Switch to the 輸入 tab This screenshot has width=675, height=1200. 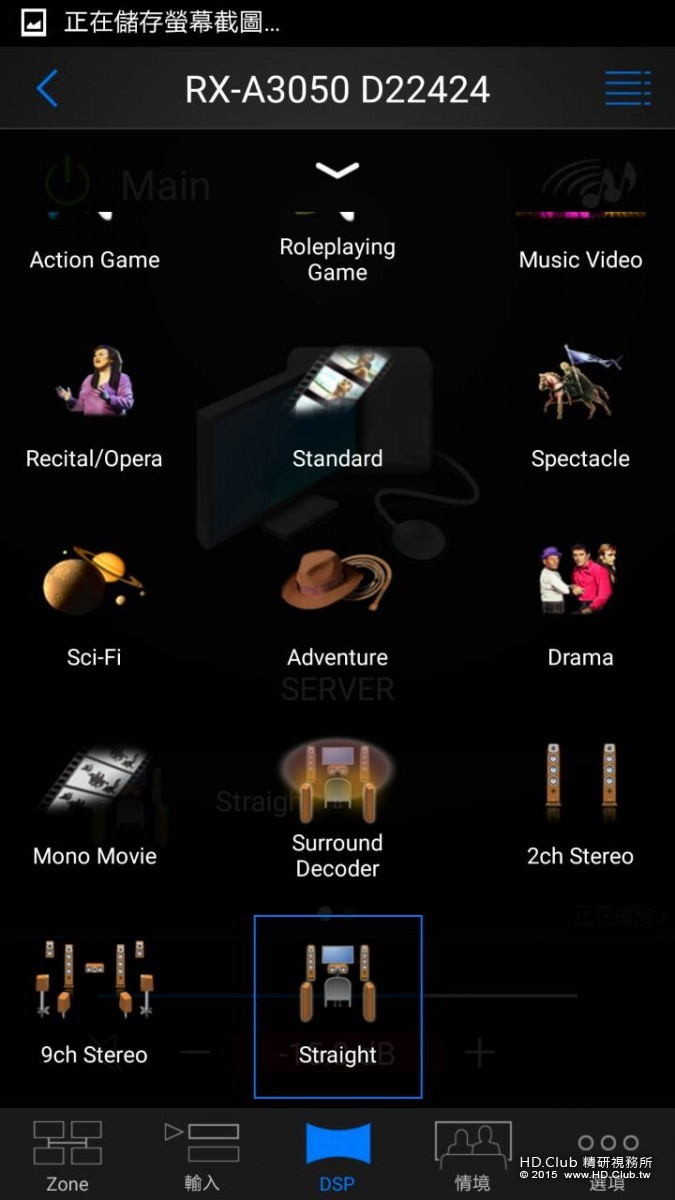click(202, 1155)
